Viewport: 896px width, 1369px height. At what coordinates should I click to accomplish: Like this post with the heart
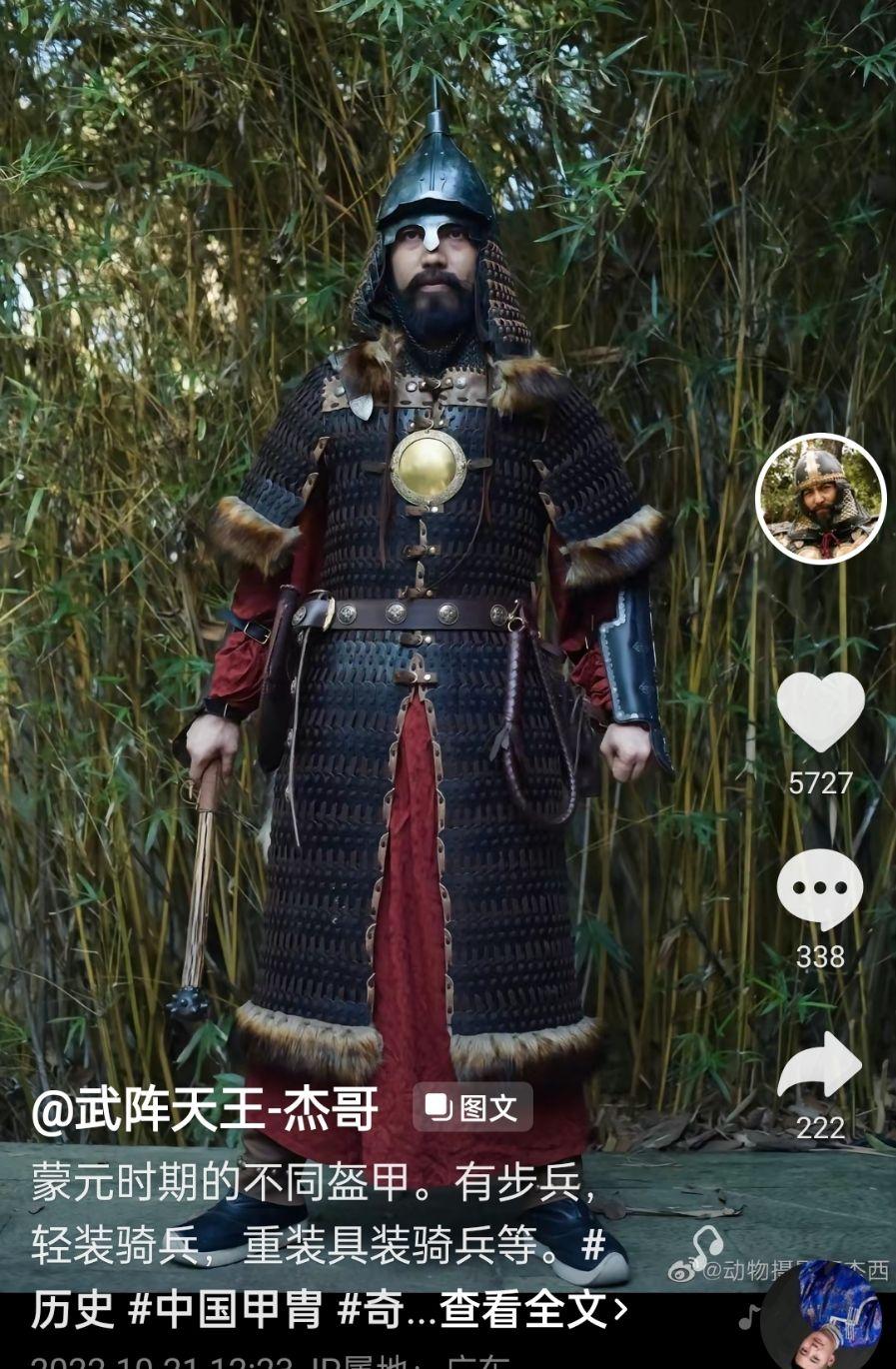click(x=820, y=710)
